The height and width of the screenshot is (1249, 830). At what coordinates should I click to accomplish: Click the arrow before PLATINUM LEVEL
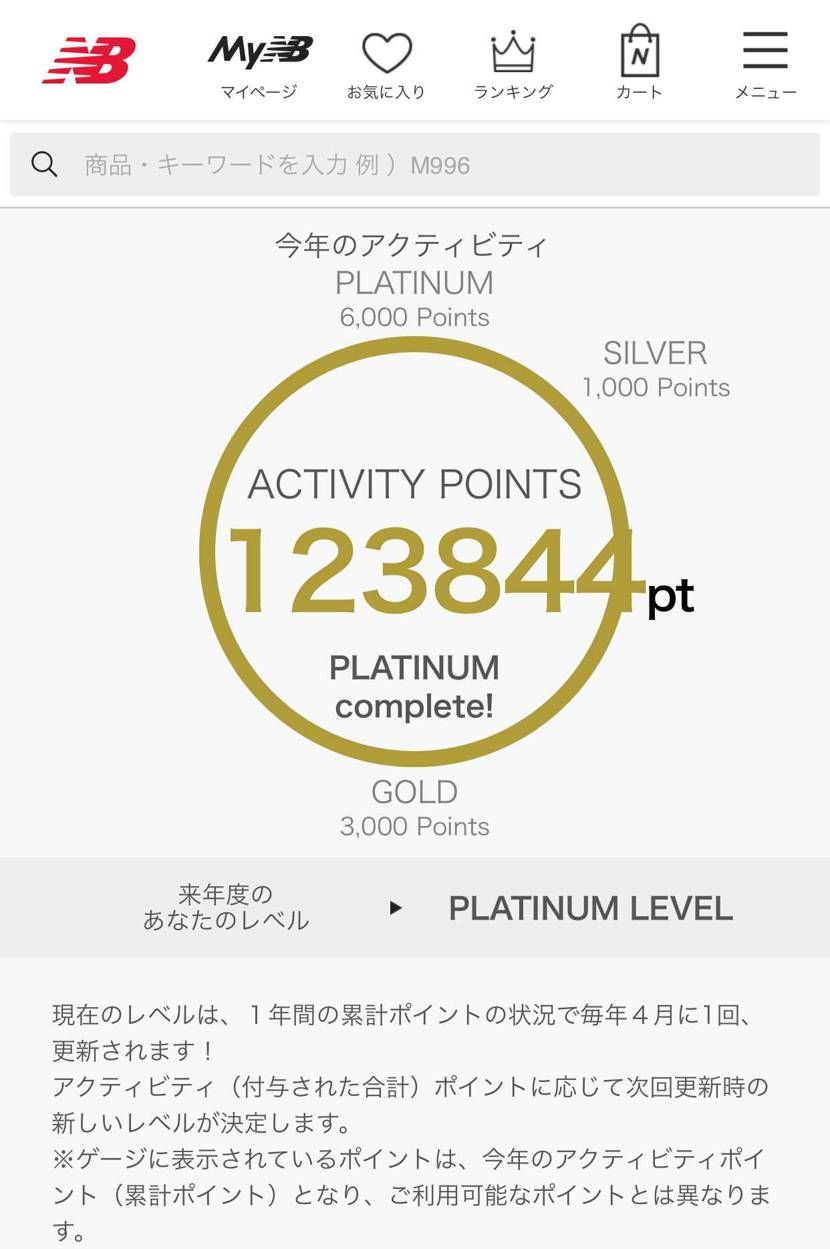396,908
